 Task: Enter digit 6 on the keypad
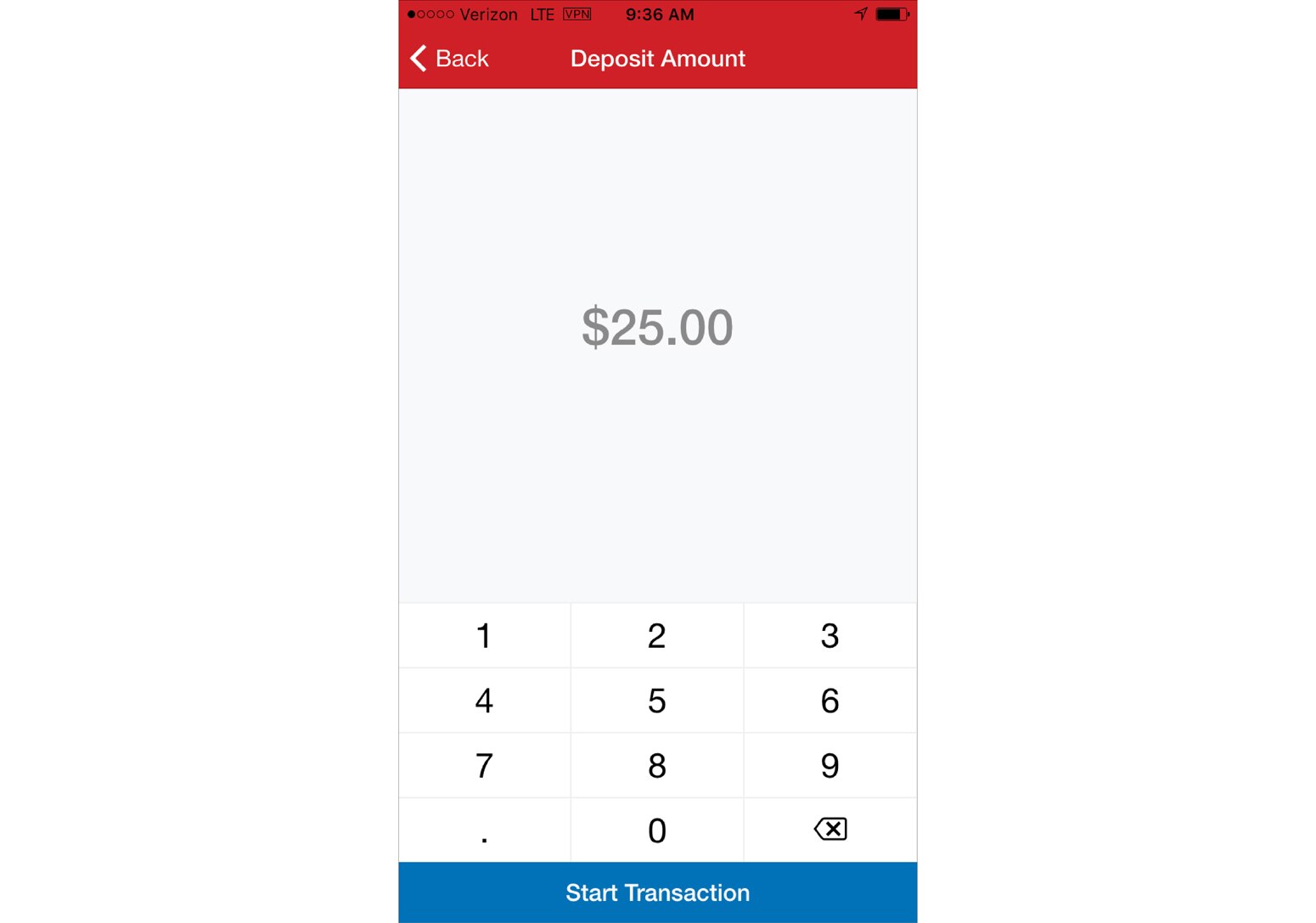point(830,701)
